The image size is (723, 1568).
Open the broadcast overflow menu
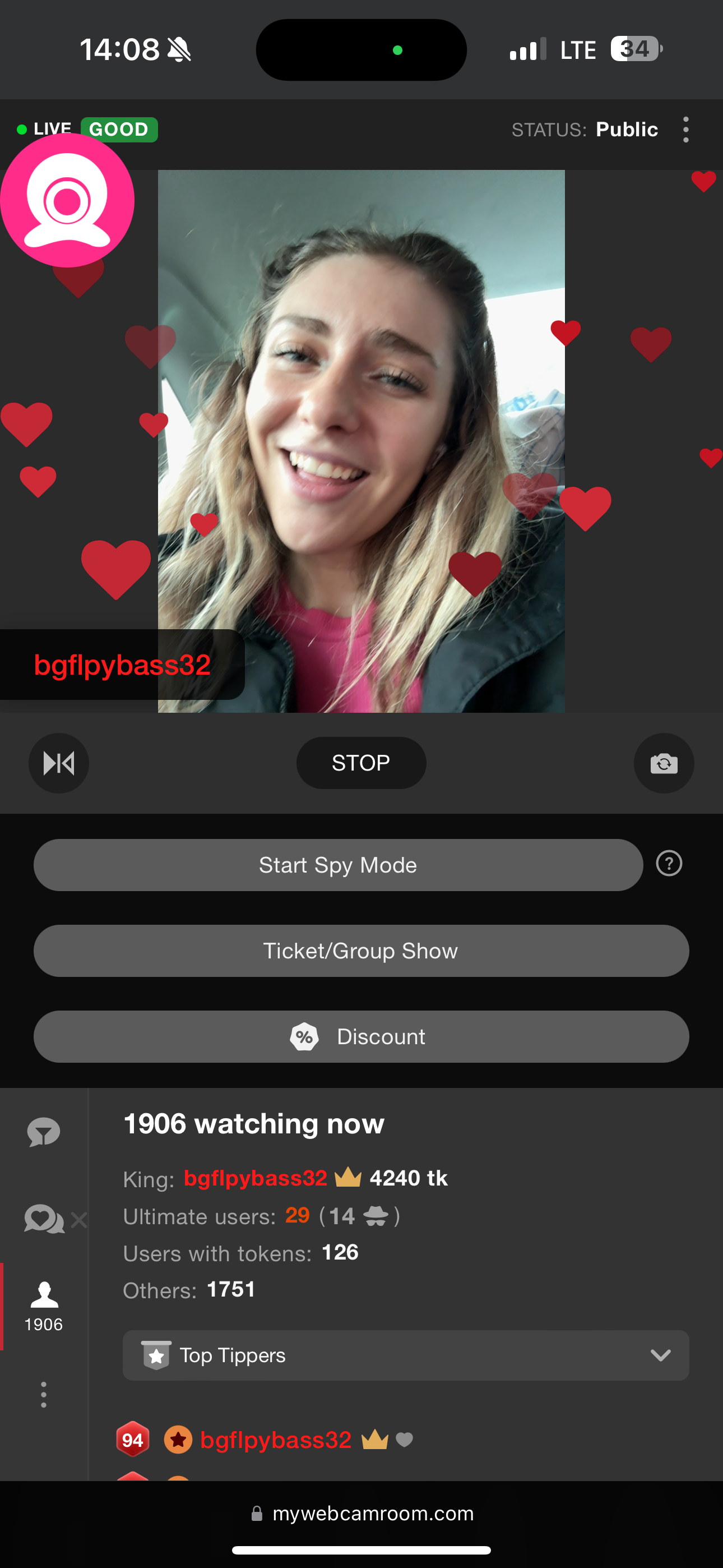tap(686, 130)
